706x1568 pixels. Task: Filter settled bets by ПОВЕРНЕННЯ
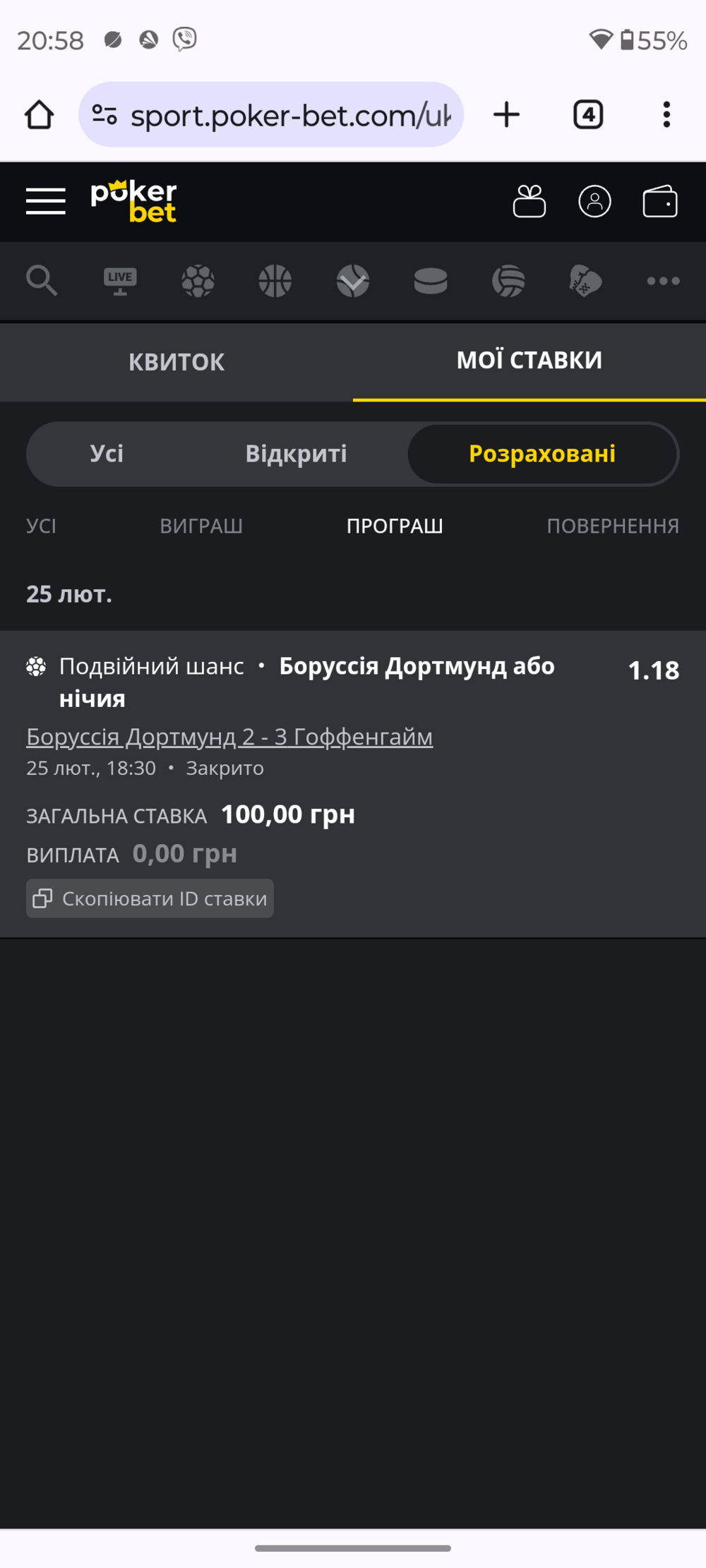[x=613, y=526]
